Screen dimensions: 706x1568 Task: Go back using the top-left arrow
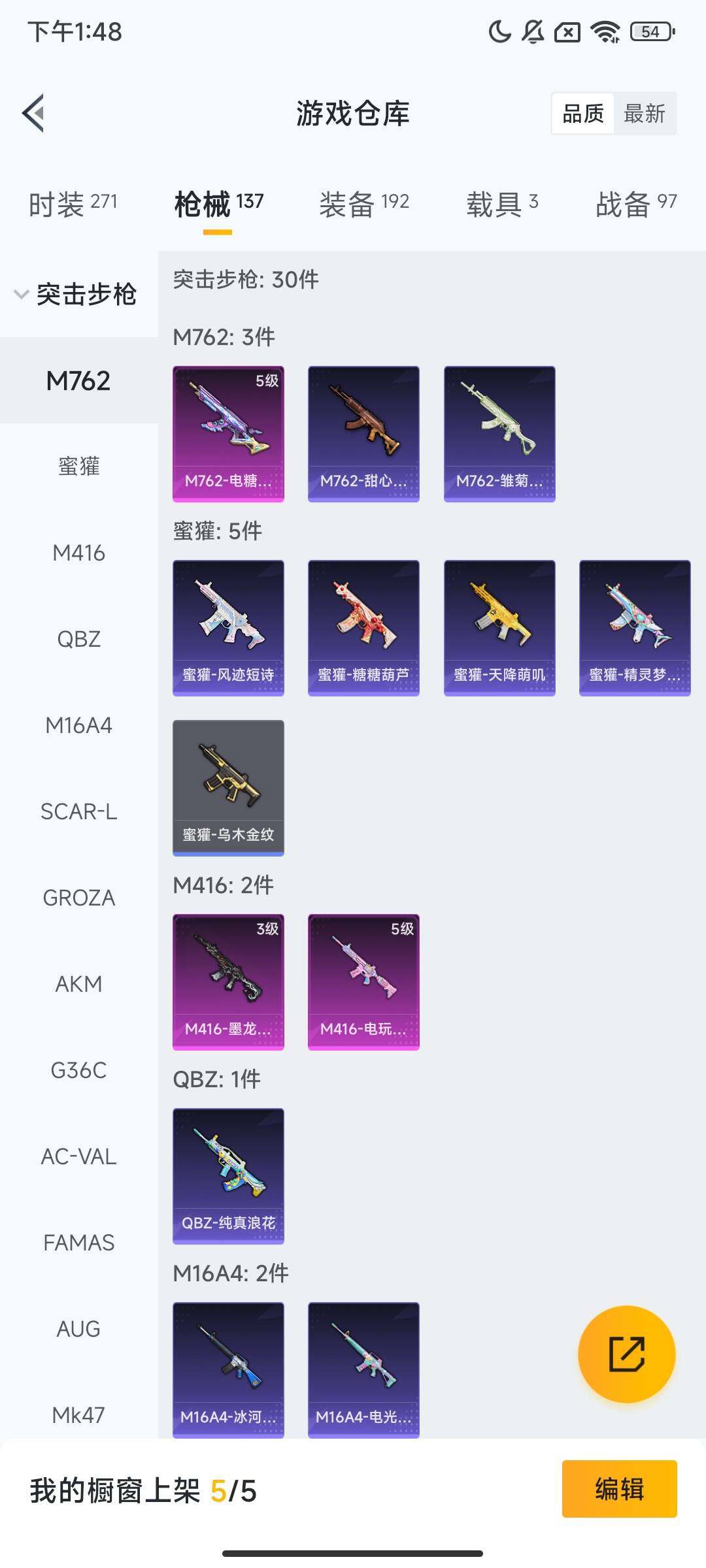point(34,113)
